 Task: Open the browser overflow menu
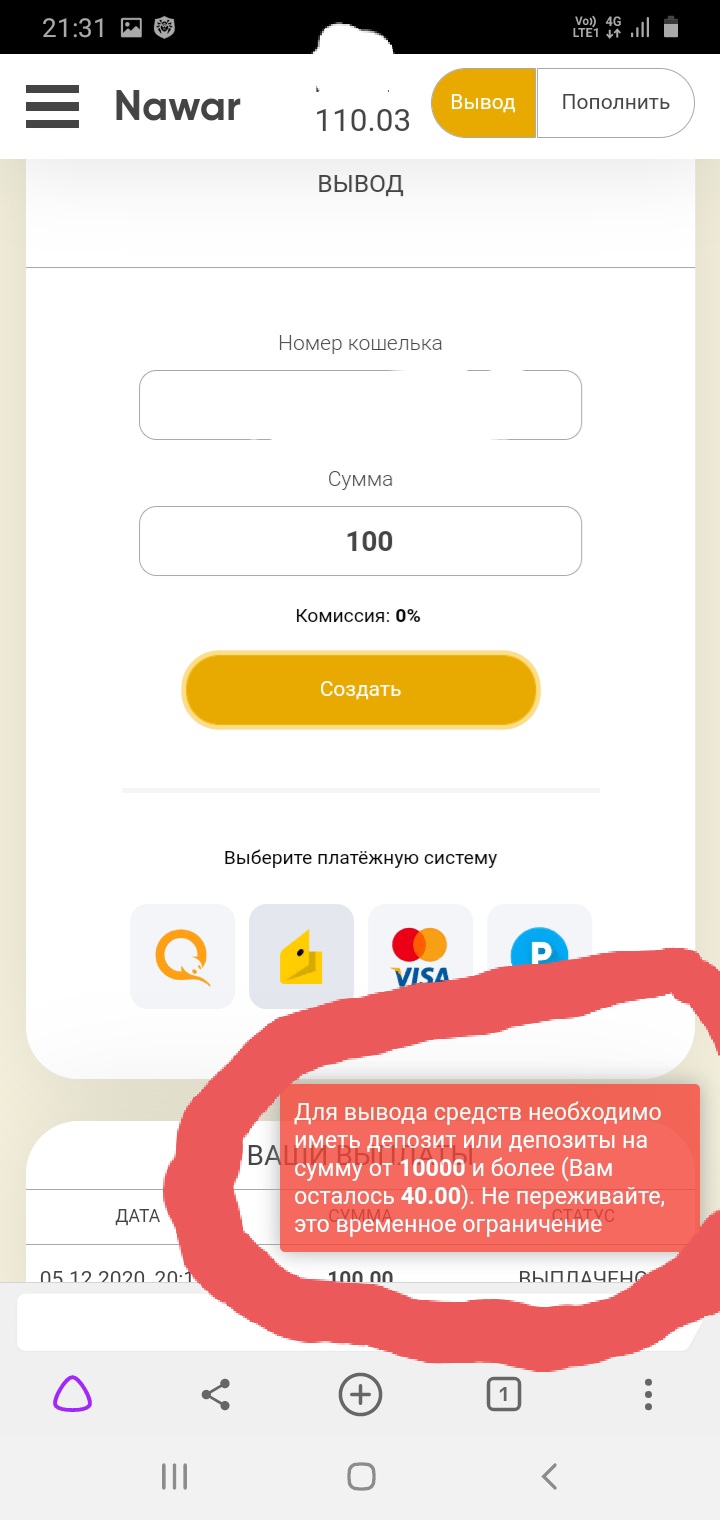pos(648,1394)
